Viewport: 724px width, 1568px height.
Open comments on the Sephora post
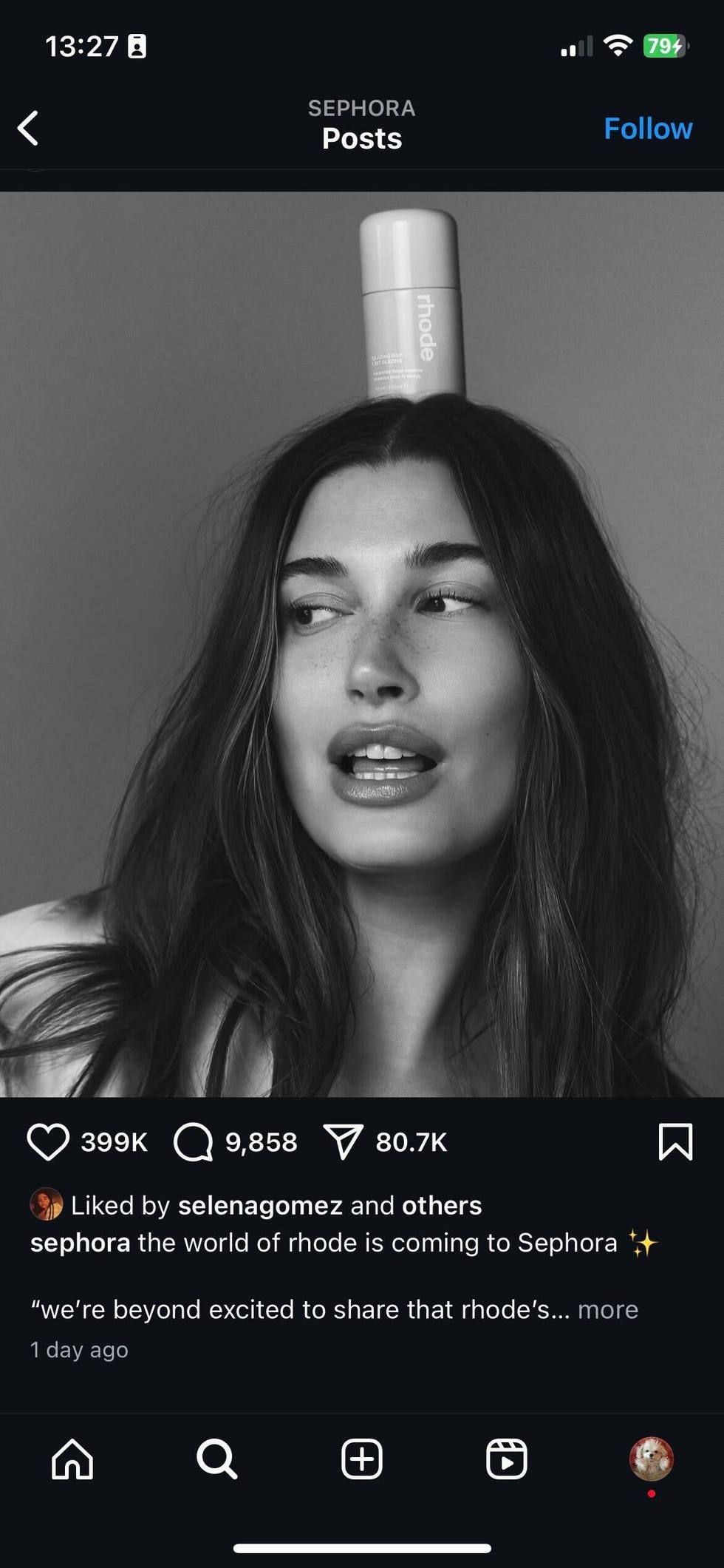[194, 1141]
